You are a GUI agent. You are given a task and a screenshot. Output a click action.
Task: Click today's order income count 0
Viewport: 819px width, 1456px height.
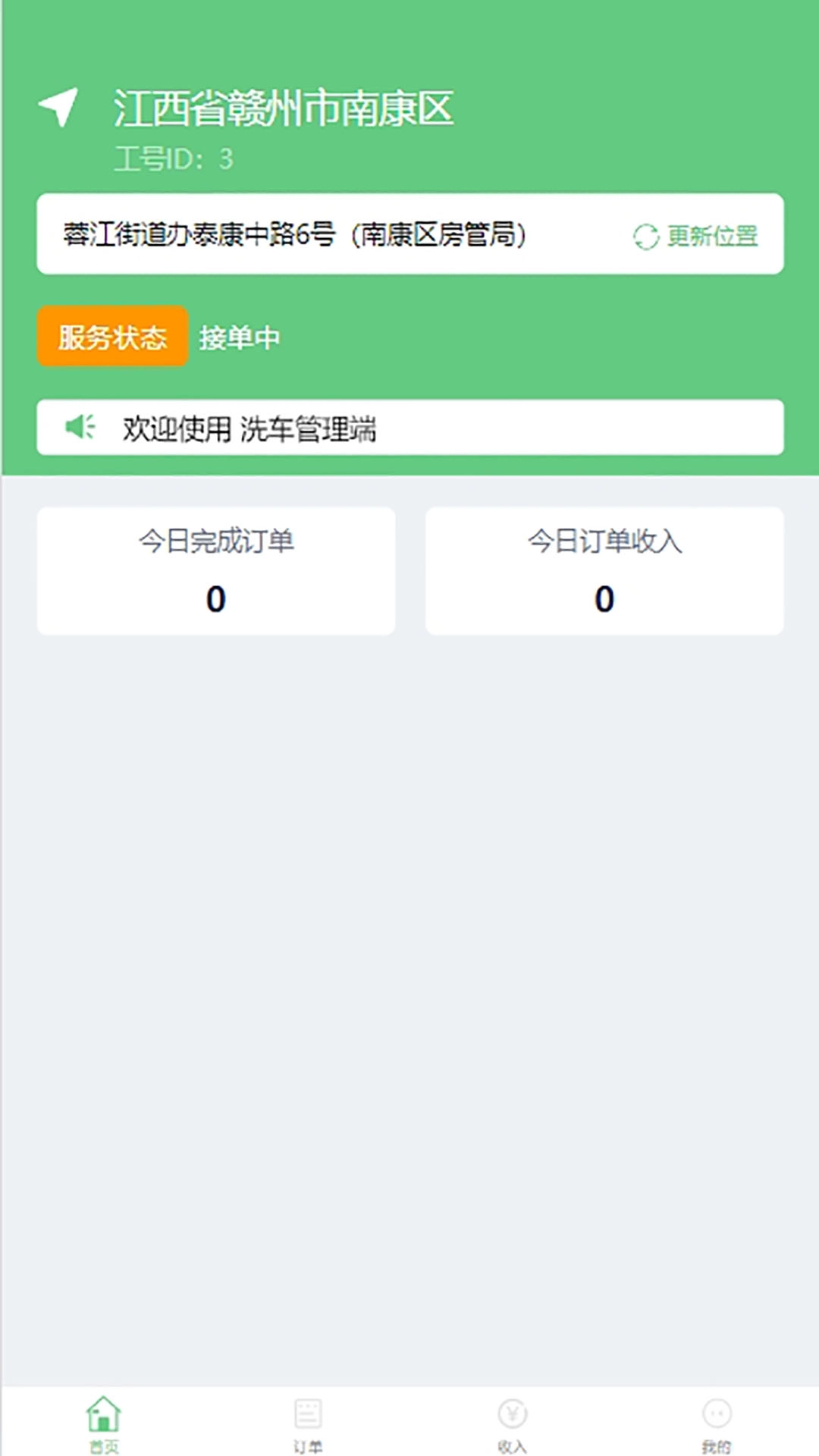[x=604, y=598]
